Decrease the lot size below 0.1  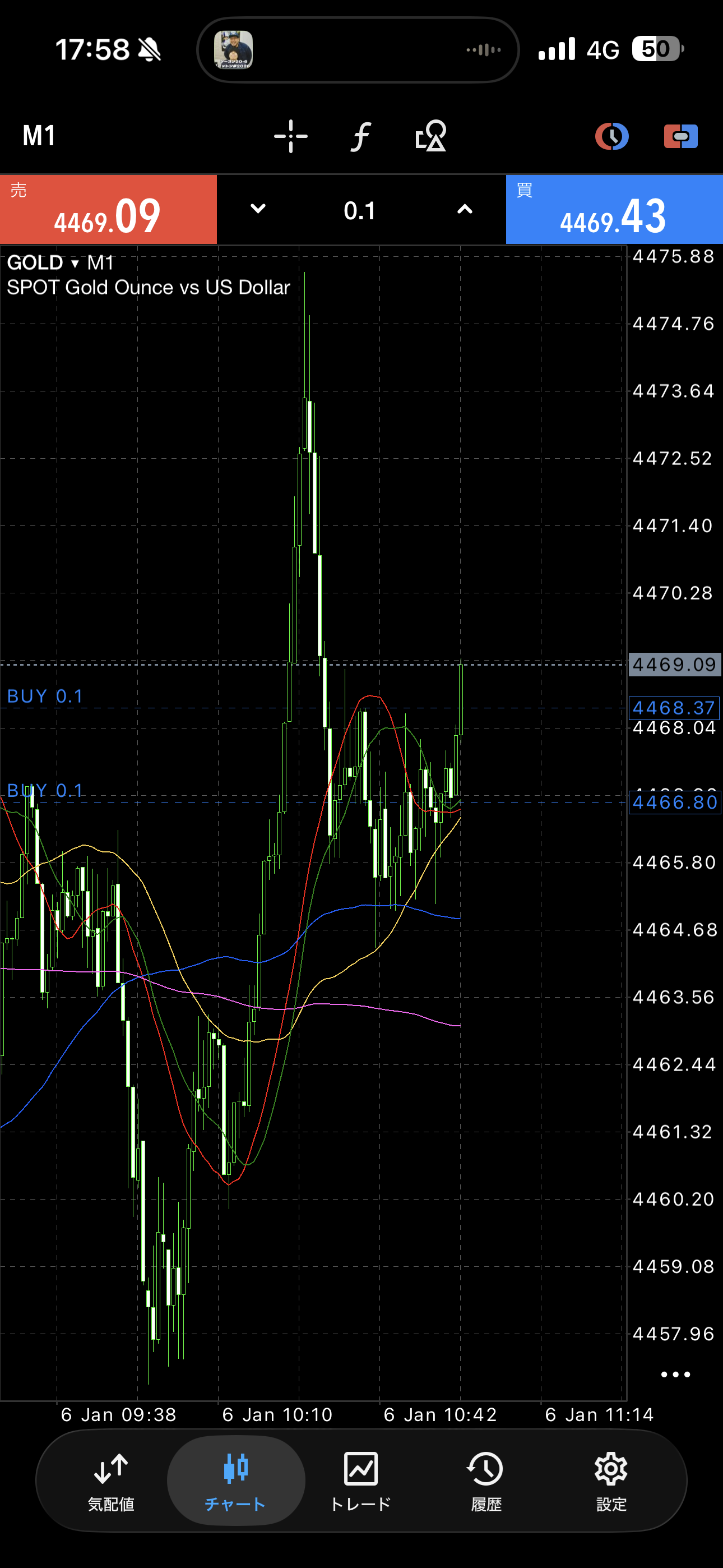258,209
